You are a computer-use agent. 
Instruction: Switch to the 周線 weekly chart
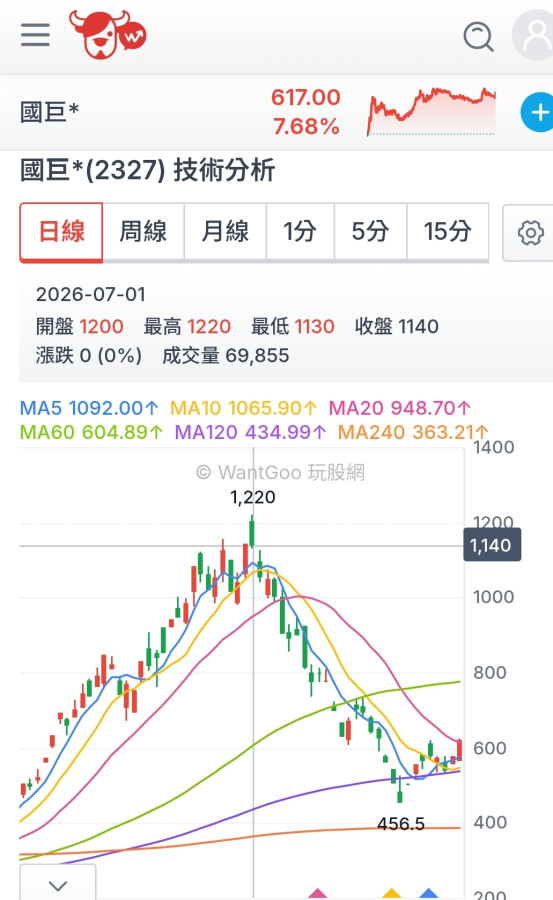pos(144,232)
